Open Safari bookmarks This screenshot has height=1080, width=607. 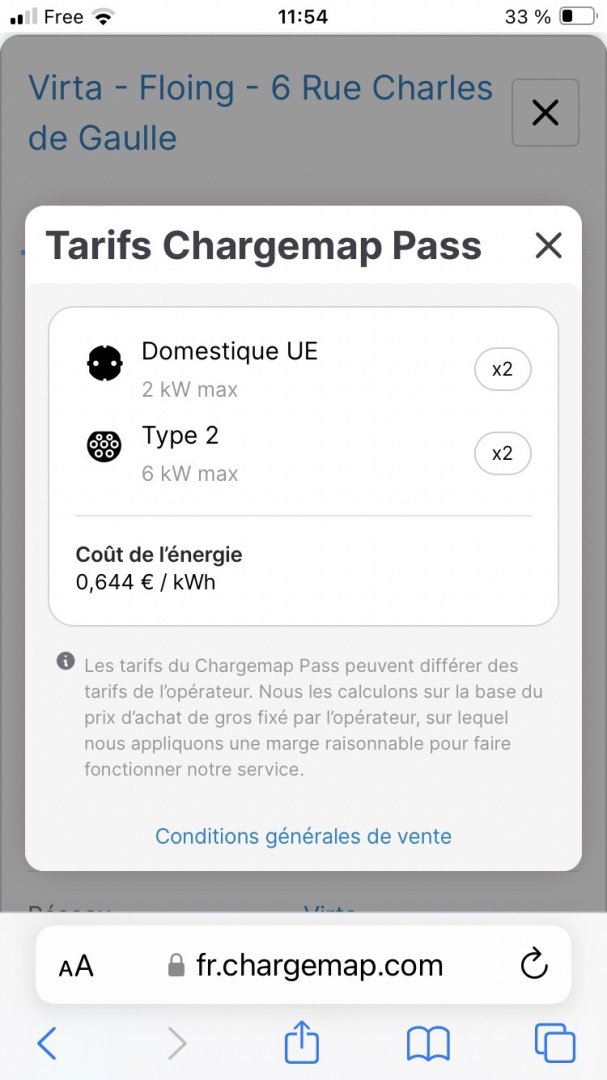tap(428, 1044)
